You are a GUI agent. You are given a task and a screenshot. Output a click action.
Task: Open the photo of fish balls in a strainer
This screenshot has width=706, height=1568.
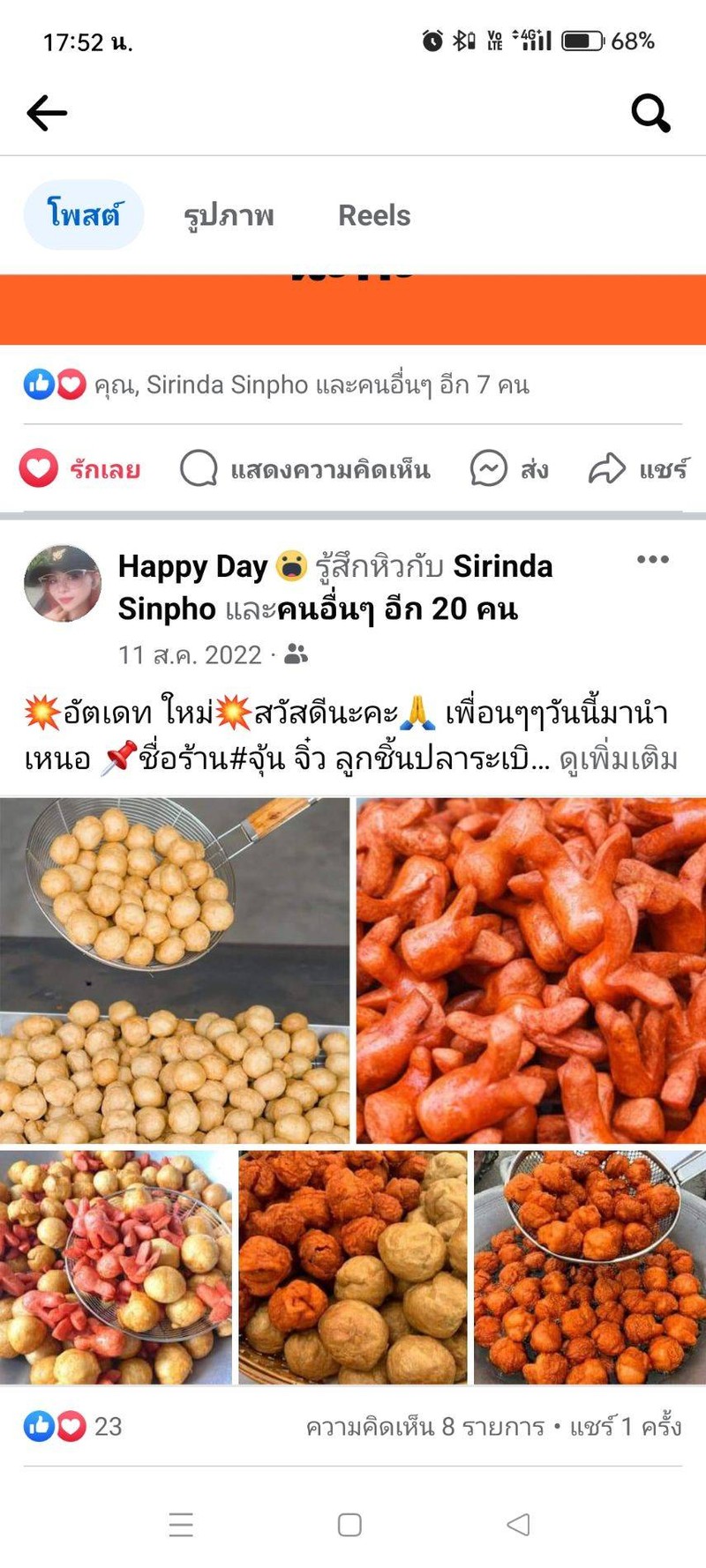[175, 970]
